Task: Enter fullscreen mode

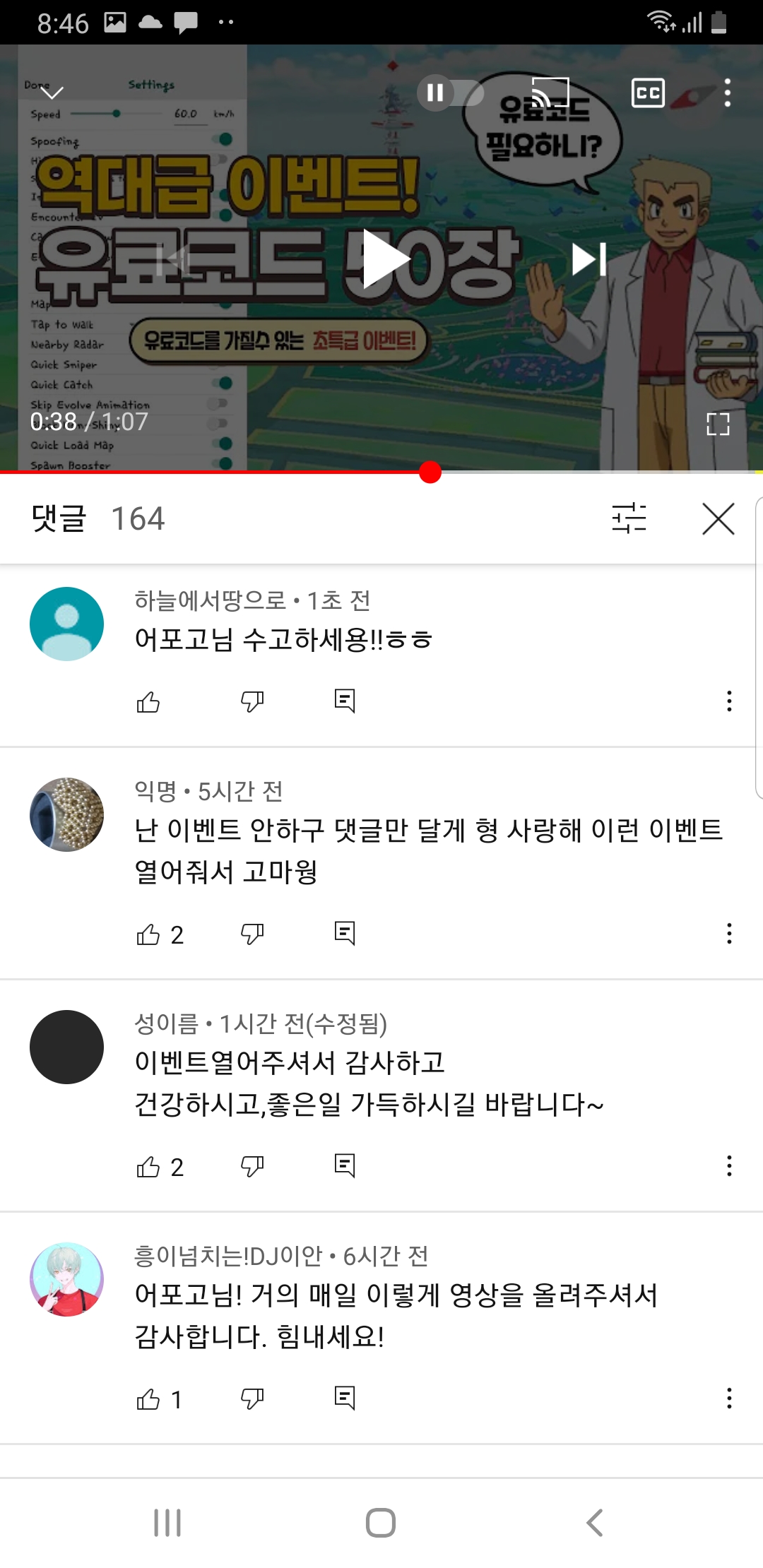Action: click(x=718, y=424)
